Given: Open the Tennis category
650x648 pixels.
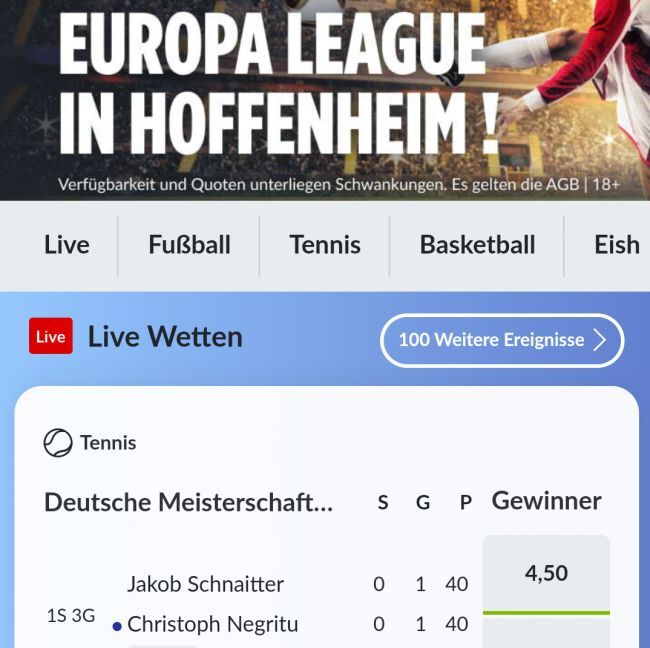Looking at the screenshot, I should [x=325, y=245].
